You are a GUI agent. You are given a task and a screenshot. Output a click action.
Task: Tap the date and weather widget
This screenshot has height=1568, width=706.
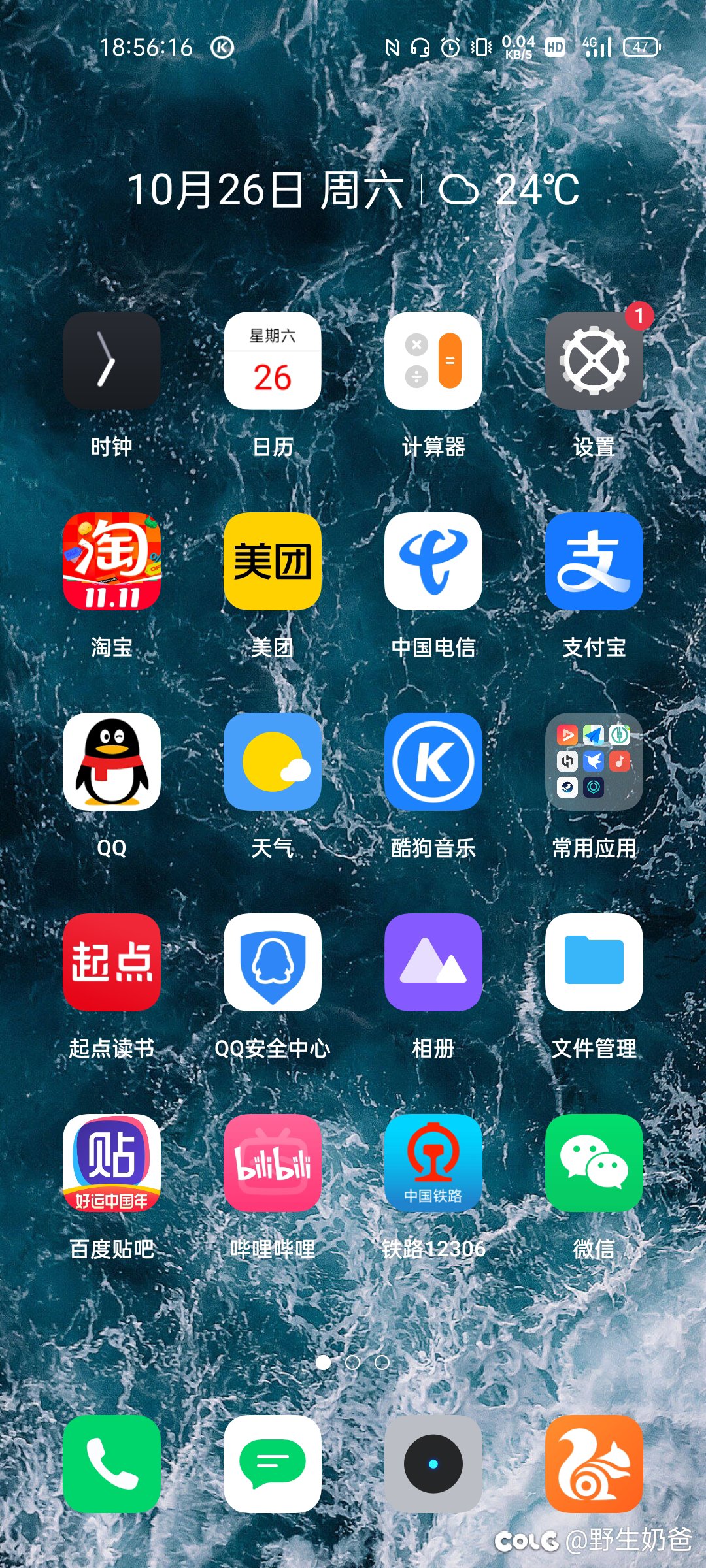coord(353,190)
